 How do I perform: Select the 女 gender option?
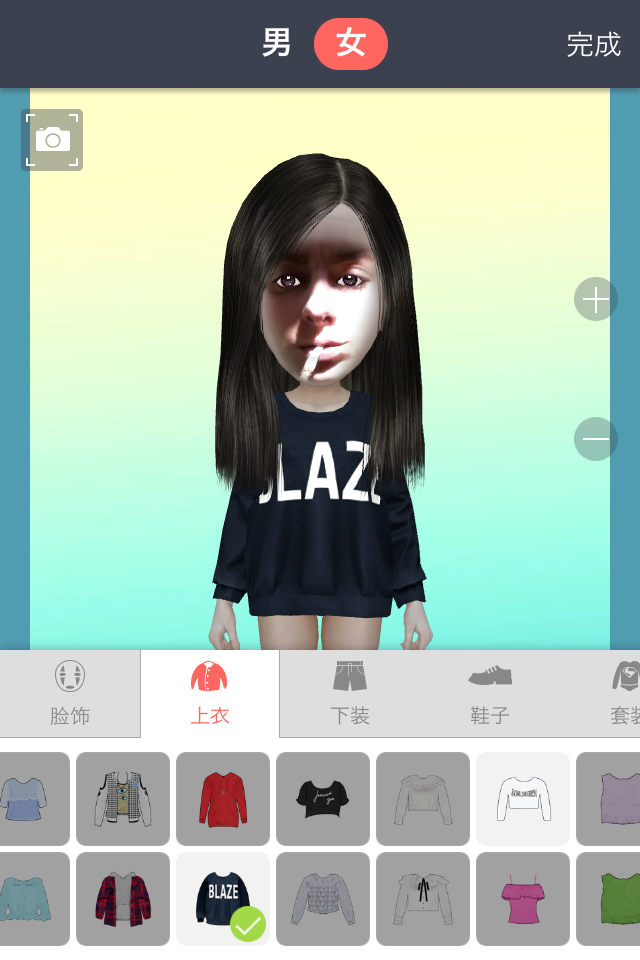pyautogui.click(x=350, y=43)
